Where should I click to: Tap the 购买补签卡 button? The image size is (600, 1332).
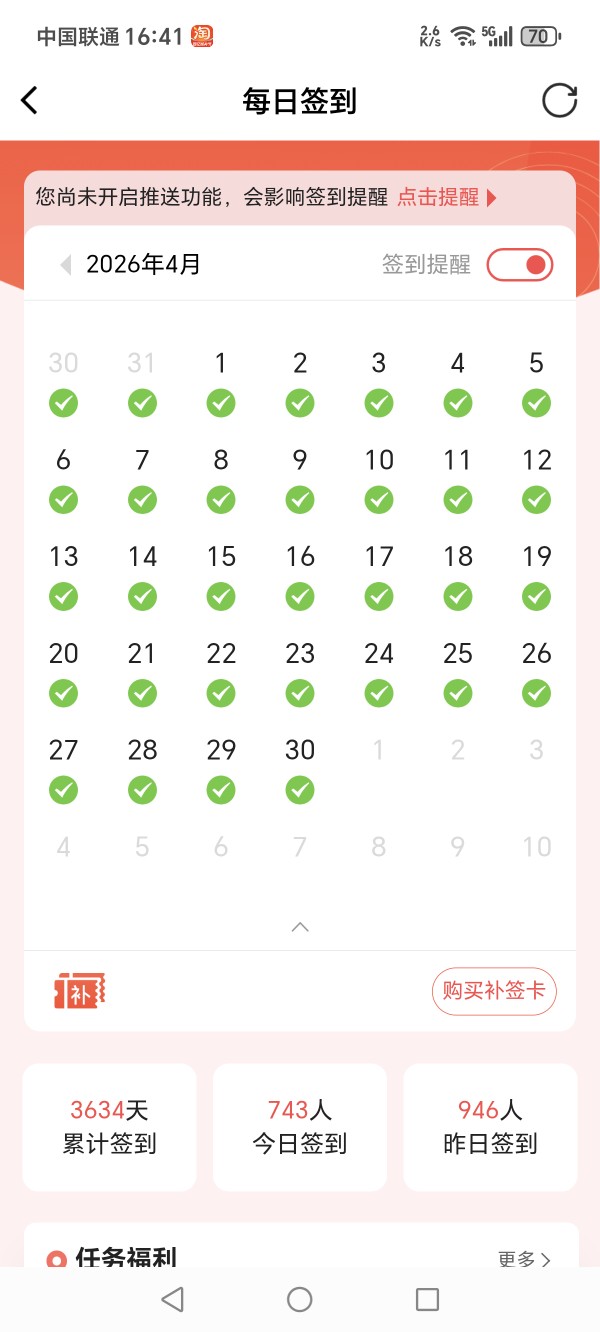point(494,991)
